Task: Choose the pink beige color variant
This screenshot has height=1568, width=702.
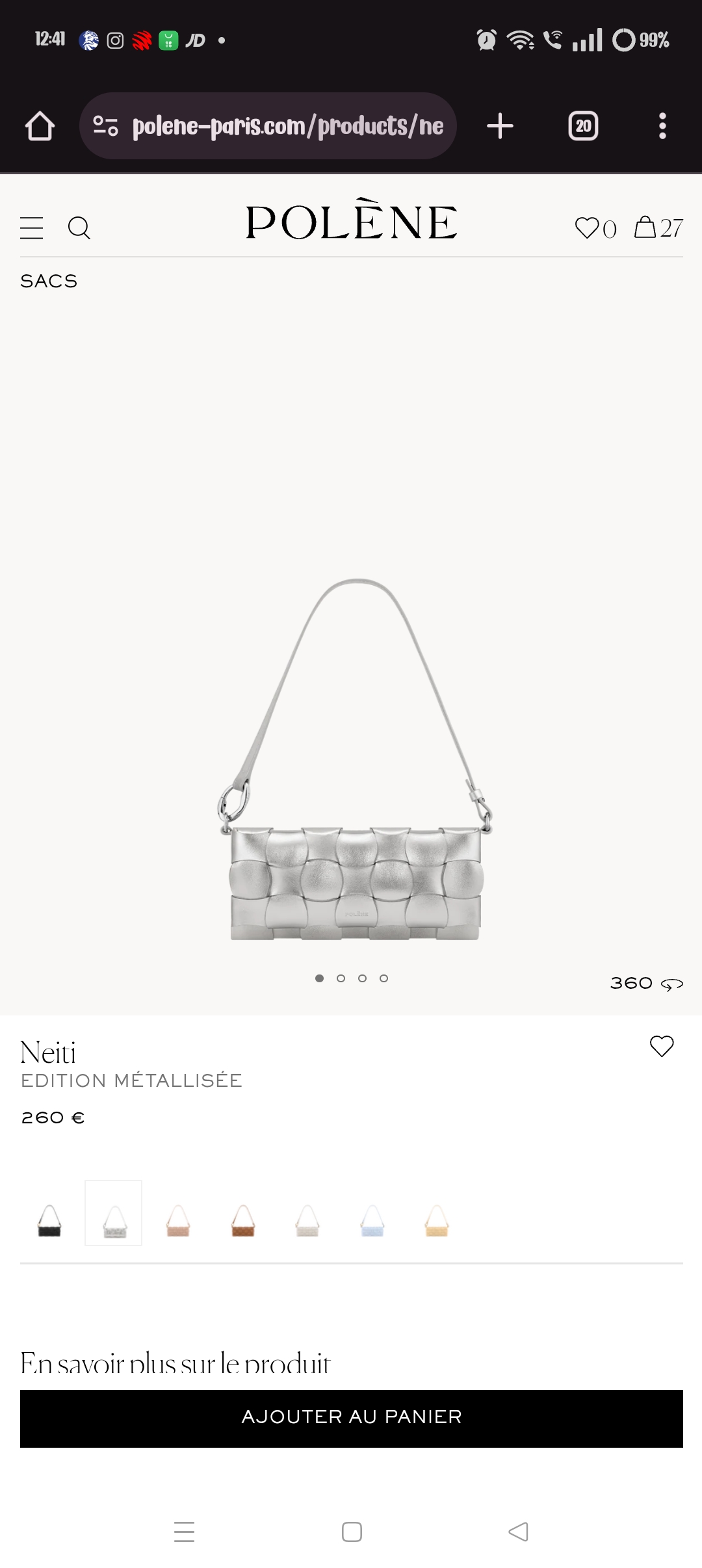Action: point(178,1220)
